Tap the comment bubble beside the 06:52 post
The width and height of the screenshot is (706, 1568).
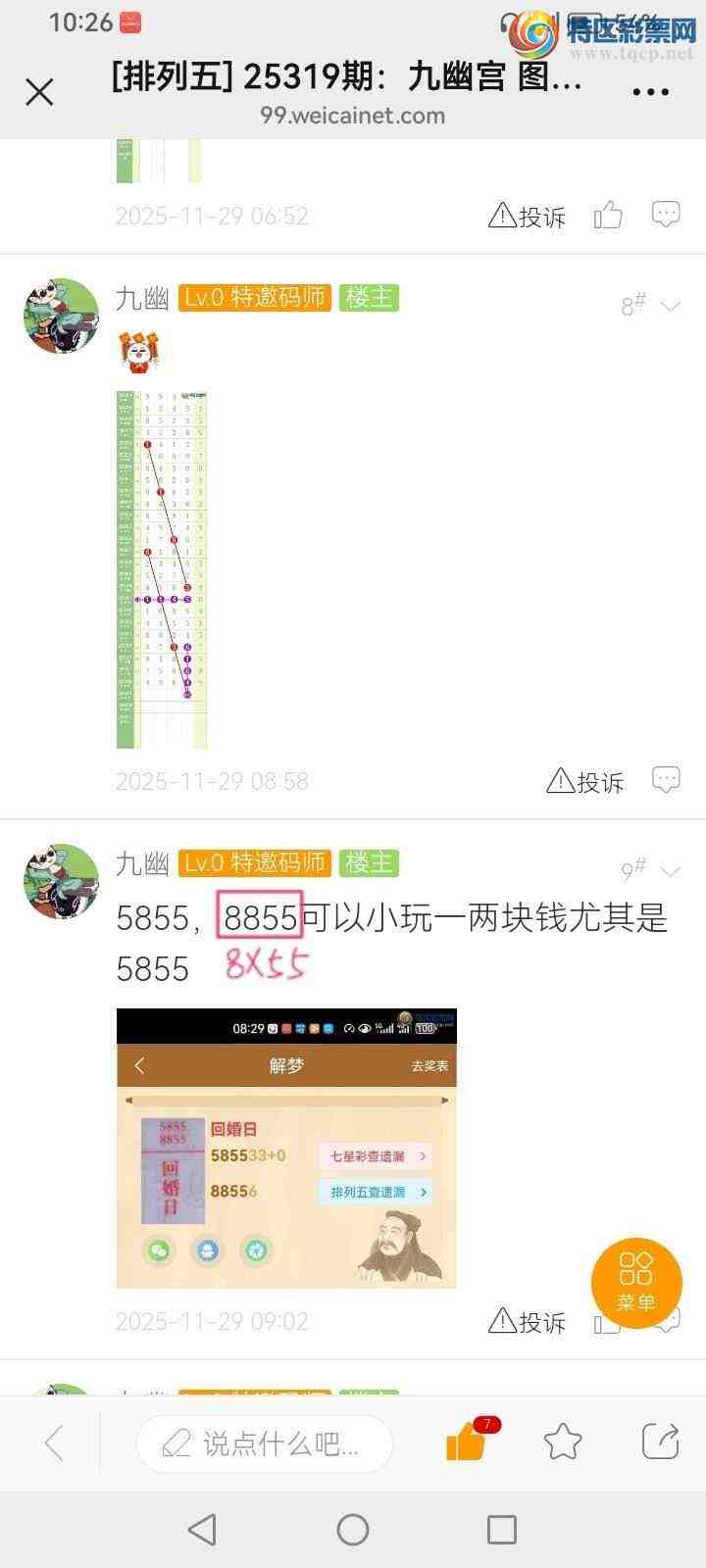667,213
